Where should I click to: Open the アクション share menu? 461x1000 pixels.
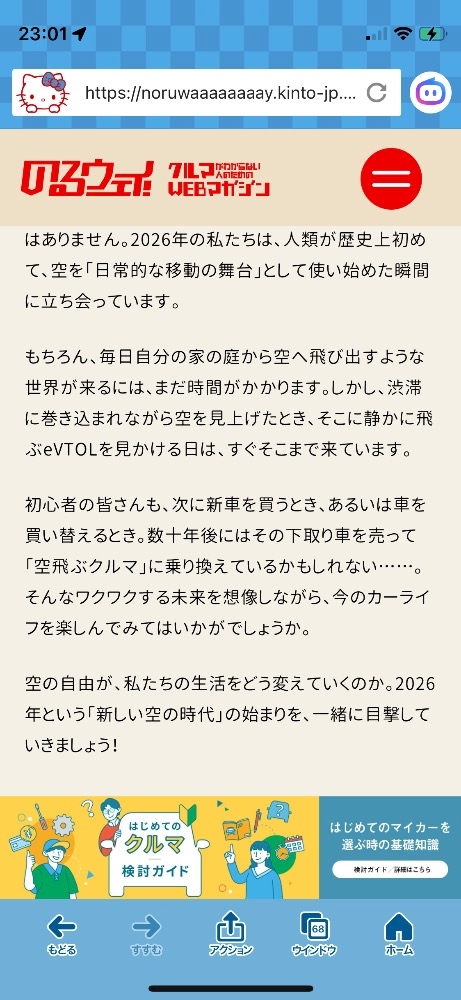tap(230, 933)
